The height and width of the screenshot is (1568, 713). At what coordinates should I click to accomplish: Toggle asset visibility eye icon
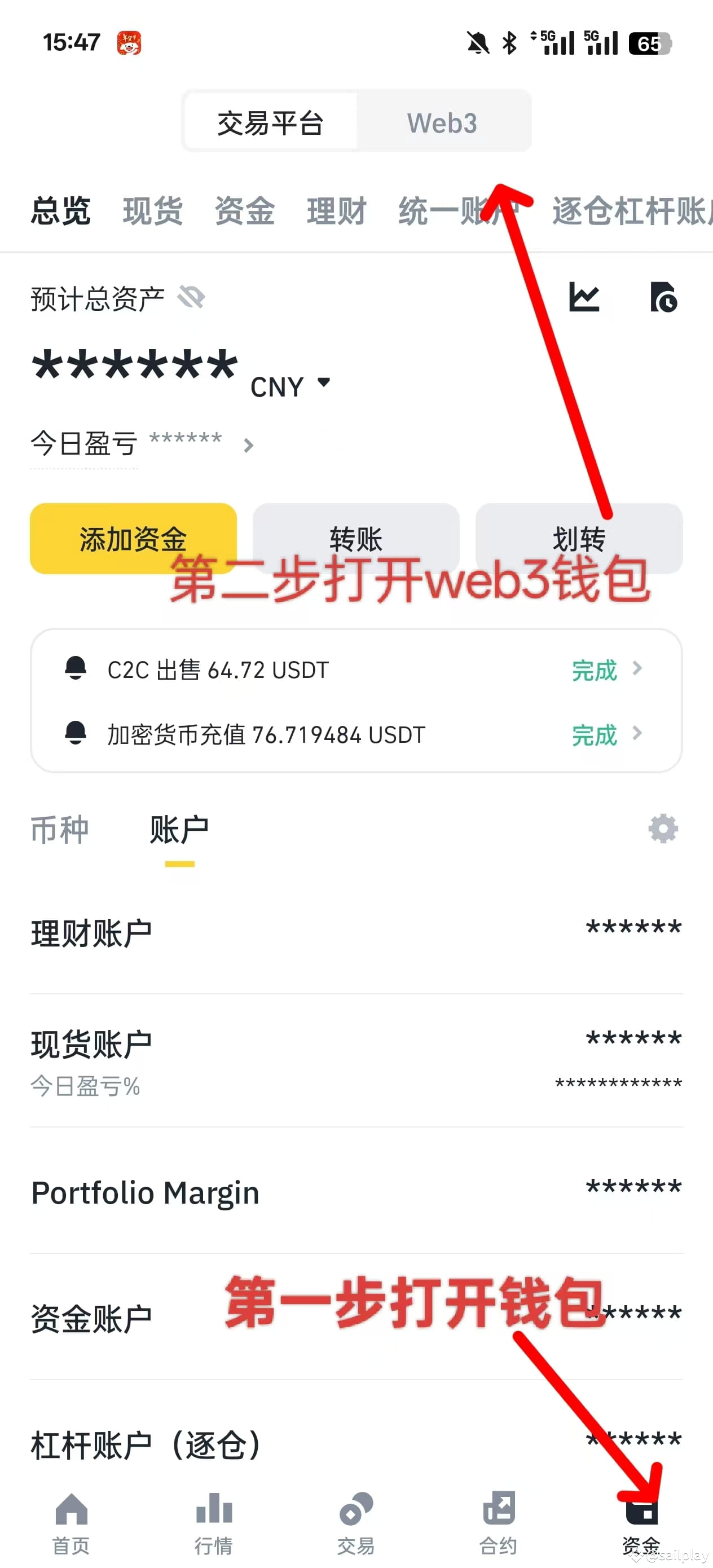pos(191,298)
